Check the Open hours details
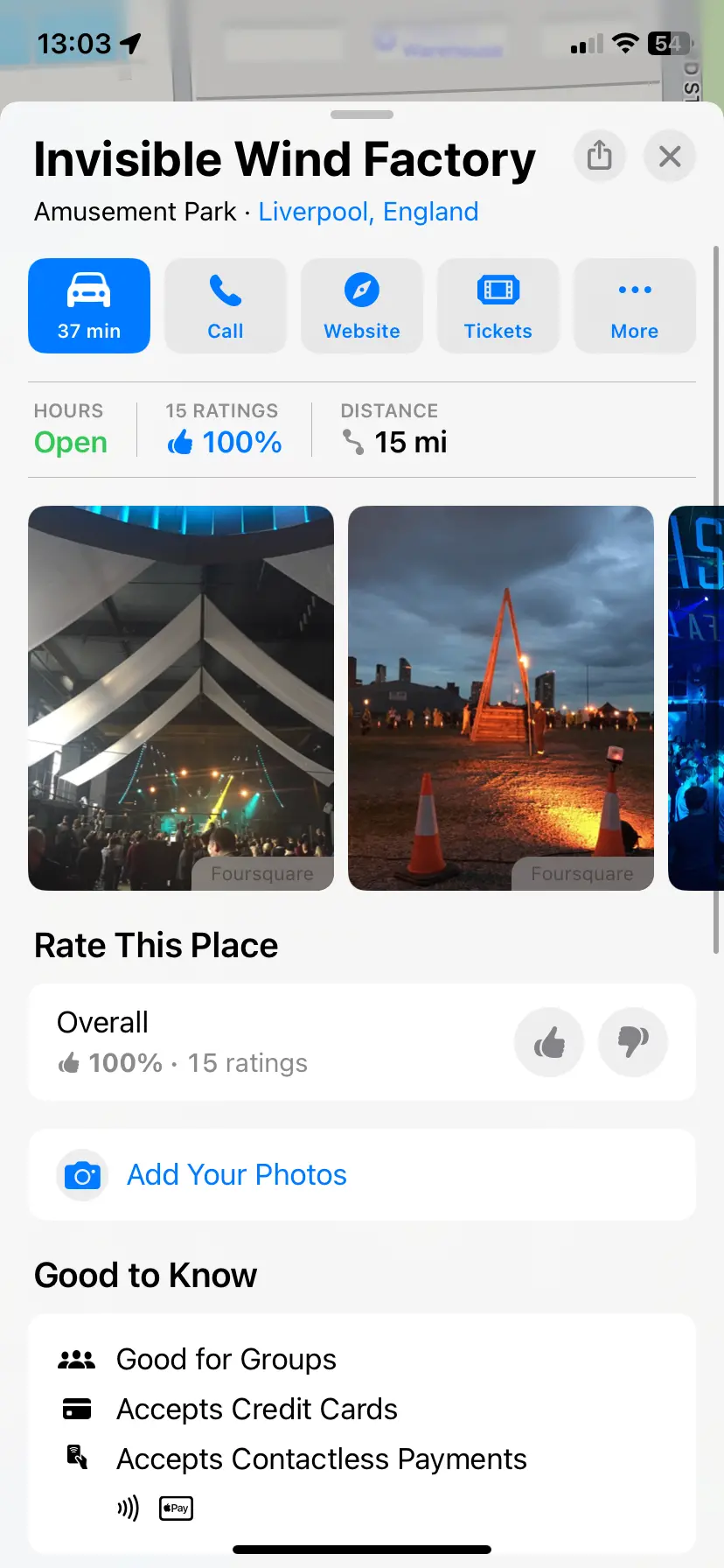 coord(71,430)
